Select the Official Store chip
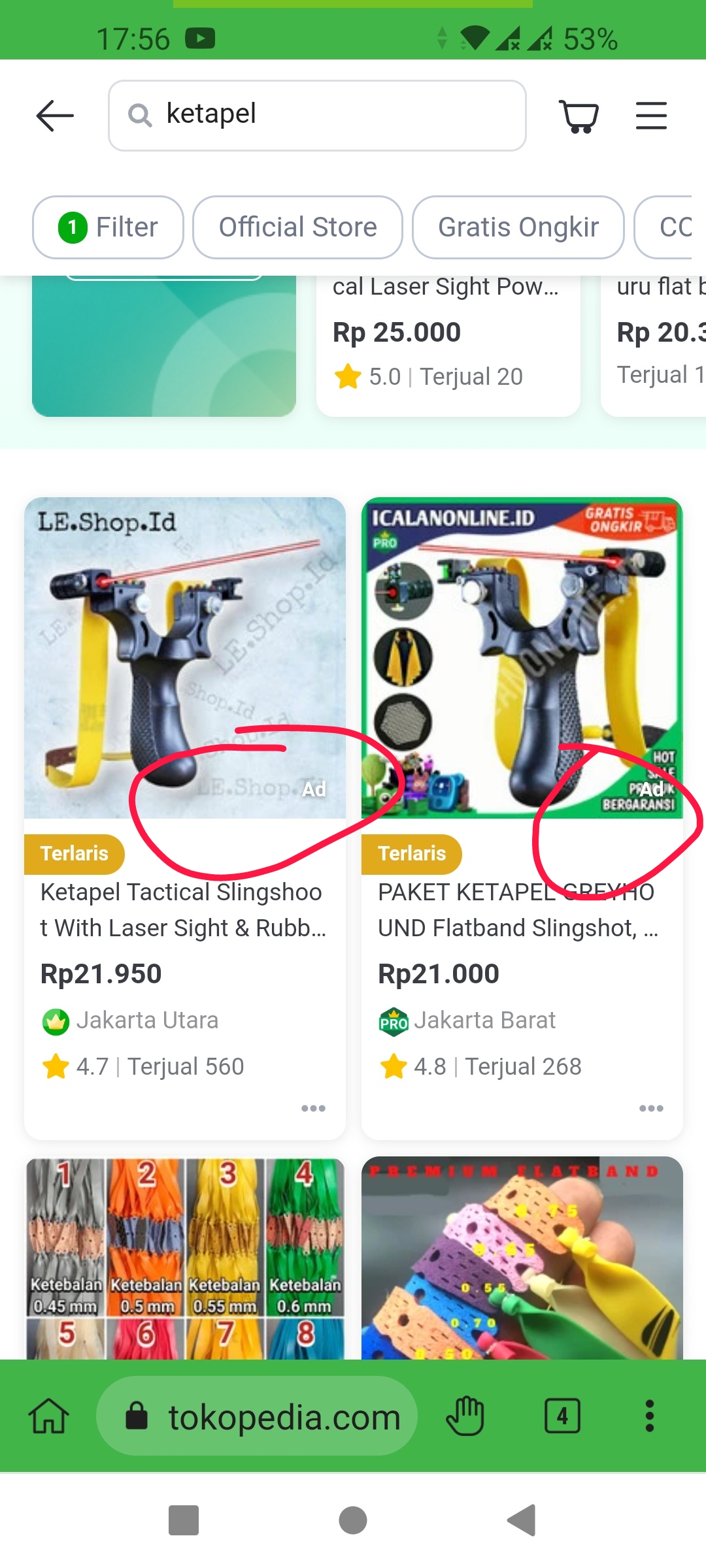The height and width of the screenshot is (1568, 706). (x=297, y=227)
